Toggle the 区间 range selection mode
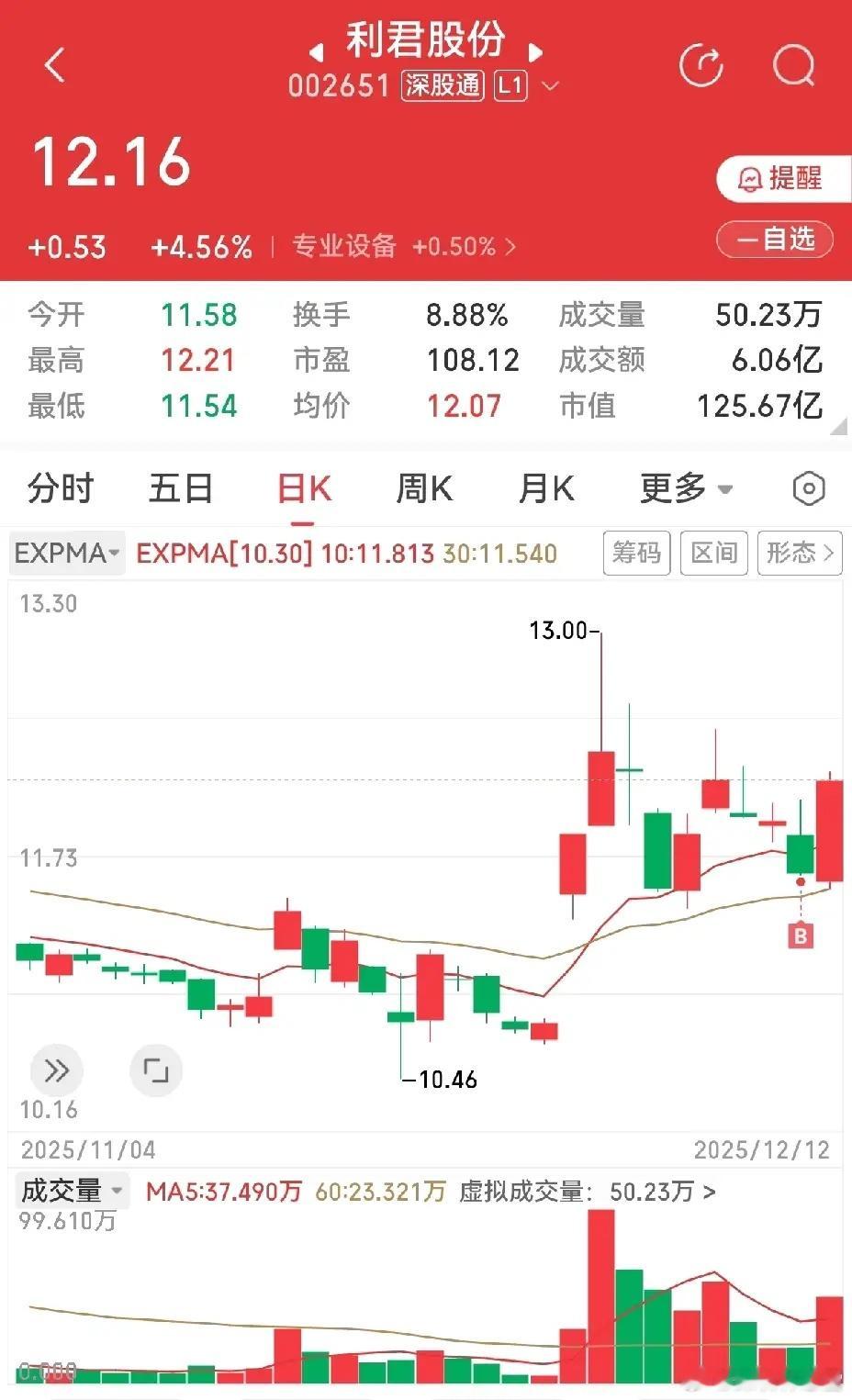 point(713,554)
